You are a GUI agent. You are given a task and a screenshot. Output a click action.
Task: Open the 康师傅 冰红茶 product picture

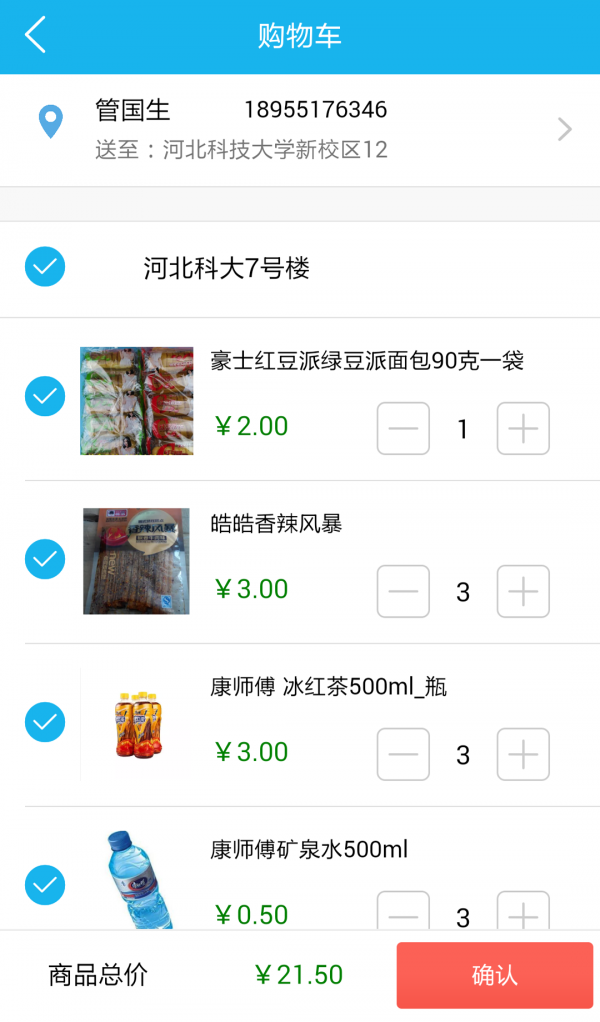coord(136,724)
